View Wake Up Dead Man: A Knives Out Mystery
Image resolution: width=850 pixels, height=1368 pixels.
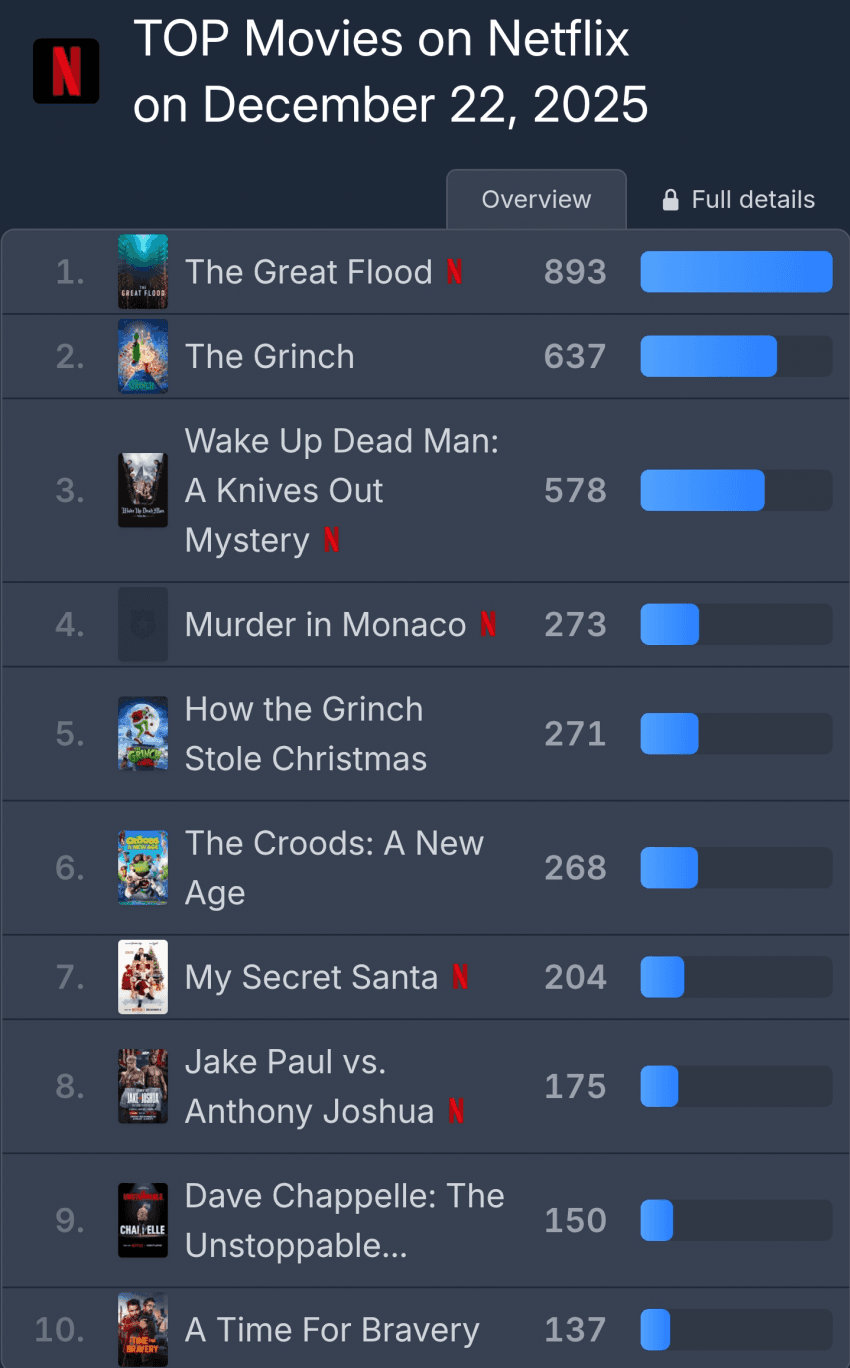pos(340,490)
